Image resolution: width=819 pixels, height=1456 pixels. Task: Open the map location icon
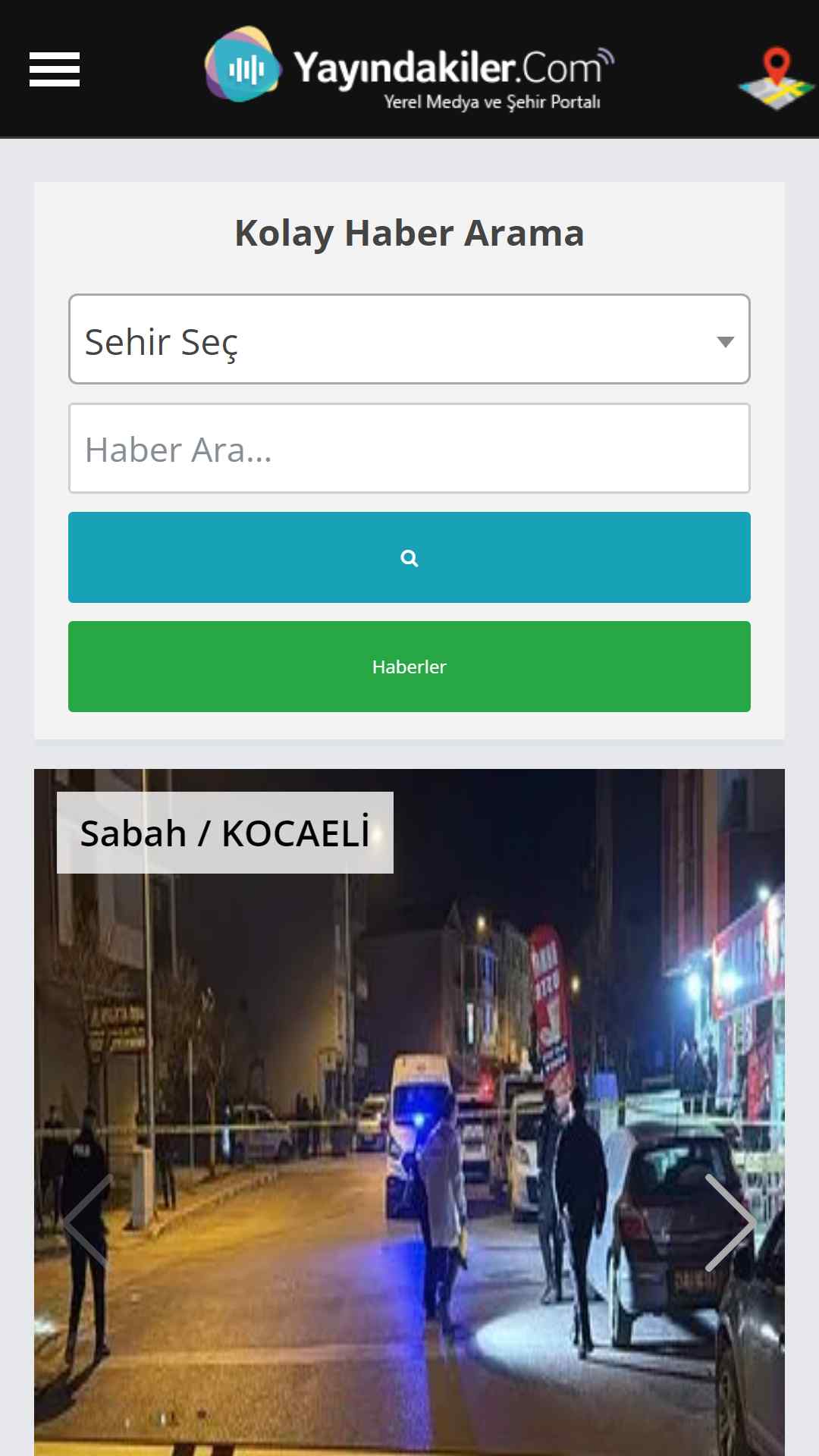coord(776,78)
